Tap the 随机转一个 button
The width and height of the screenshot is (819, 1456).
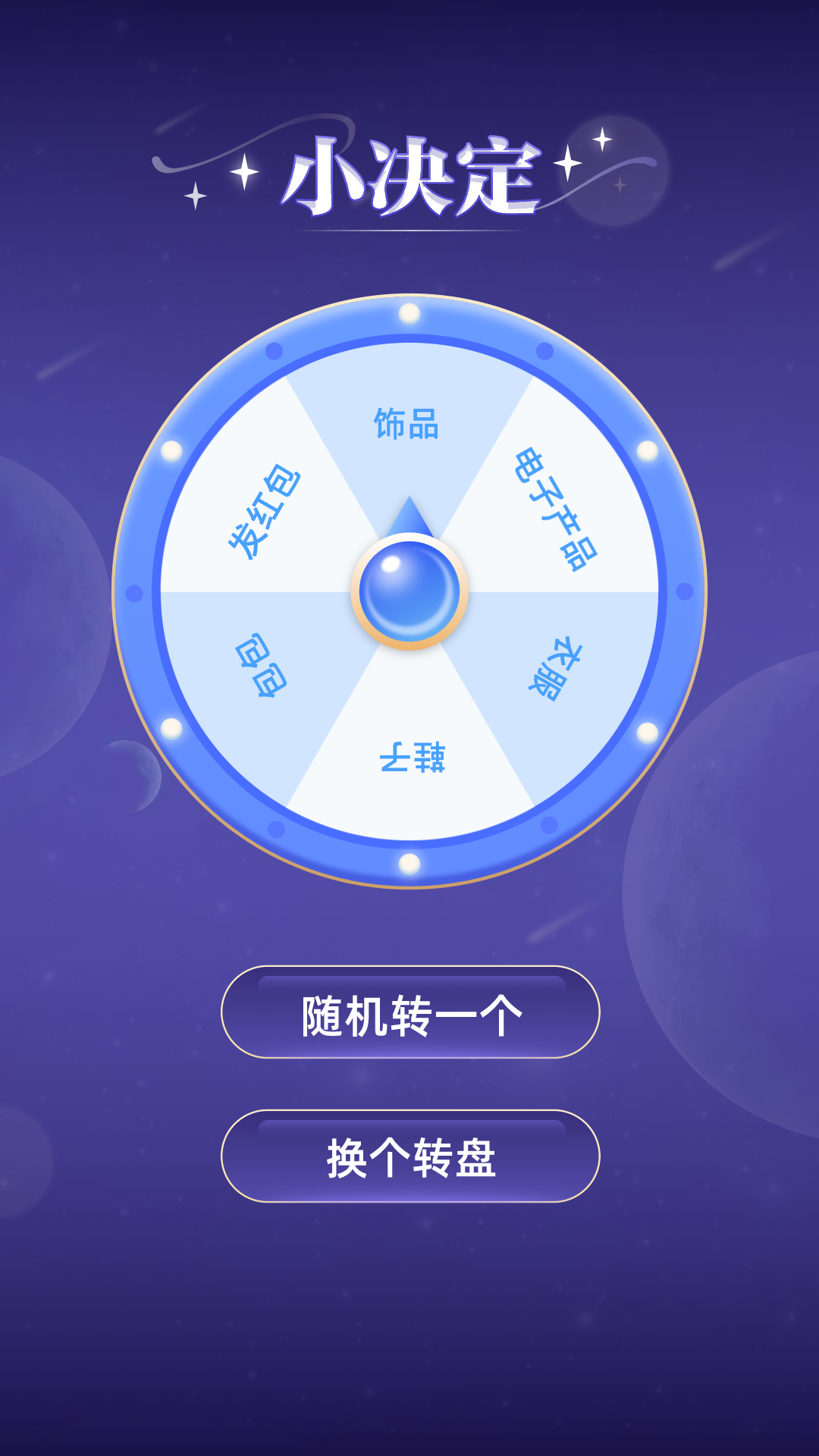[x=410, y=1012]
